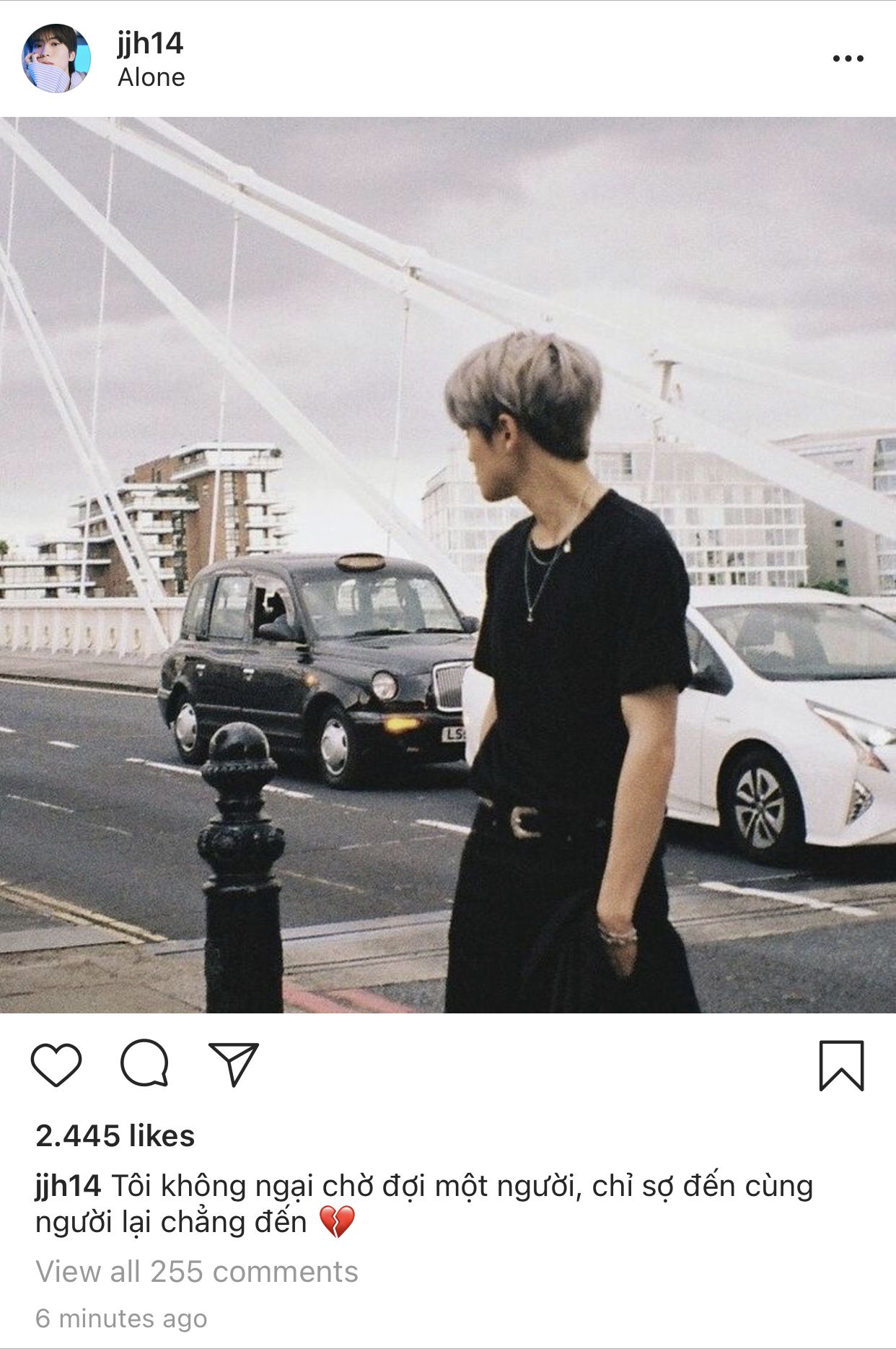View all 255 comments
Image resolution: width=896 pixels, height=1349 pixels.
point(197,1272)
